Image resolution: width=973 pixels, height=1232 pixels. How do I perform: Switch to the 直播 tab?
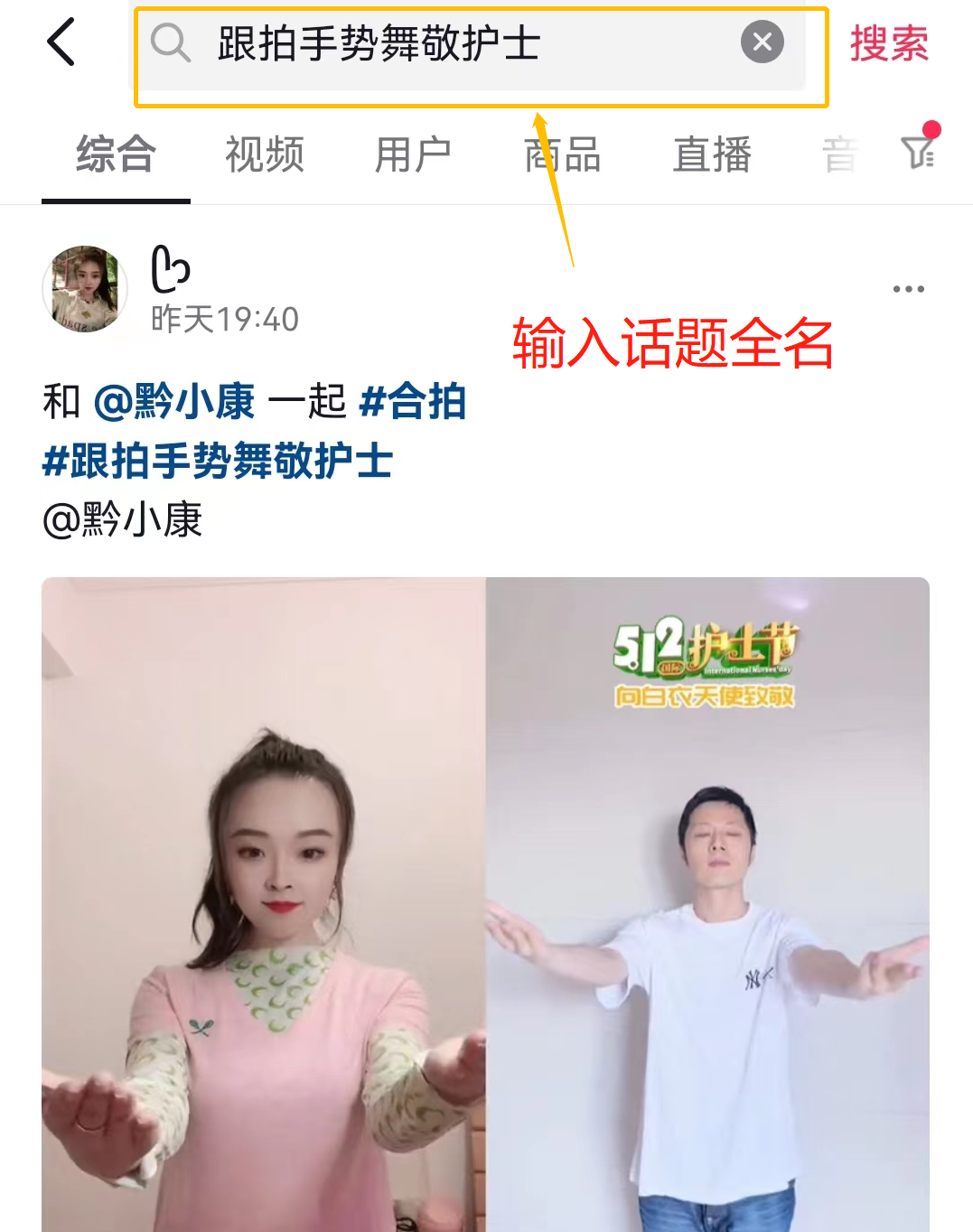click(x=712, y=154)
